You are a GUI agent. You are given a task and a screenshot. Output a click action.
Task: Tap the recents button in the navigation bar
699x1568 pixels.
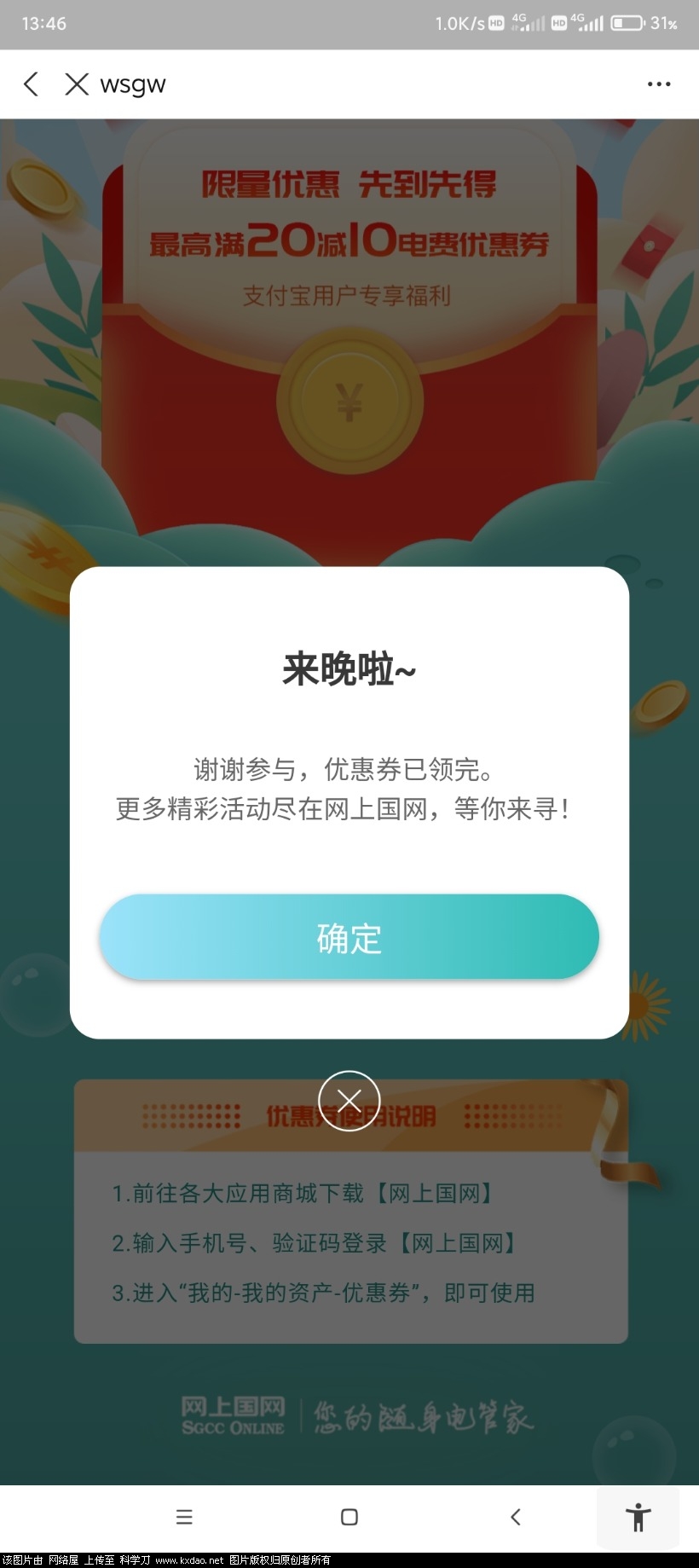click(x=184, y=1517)
